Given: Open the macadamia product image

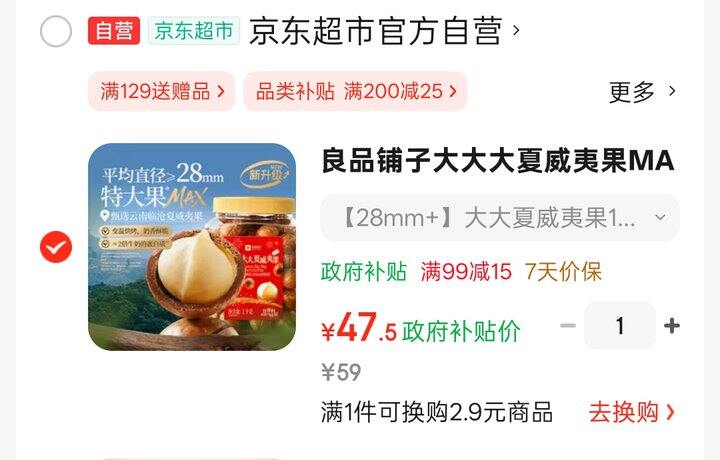Looking at the screenshot, I should click(192, 247).
